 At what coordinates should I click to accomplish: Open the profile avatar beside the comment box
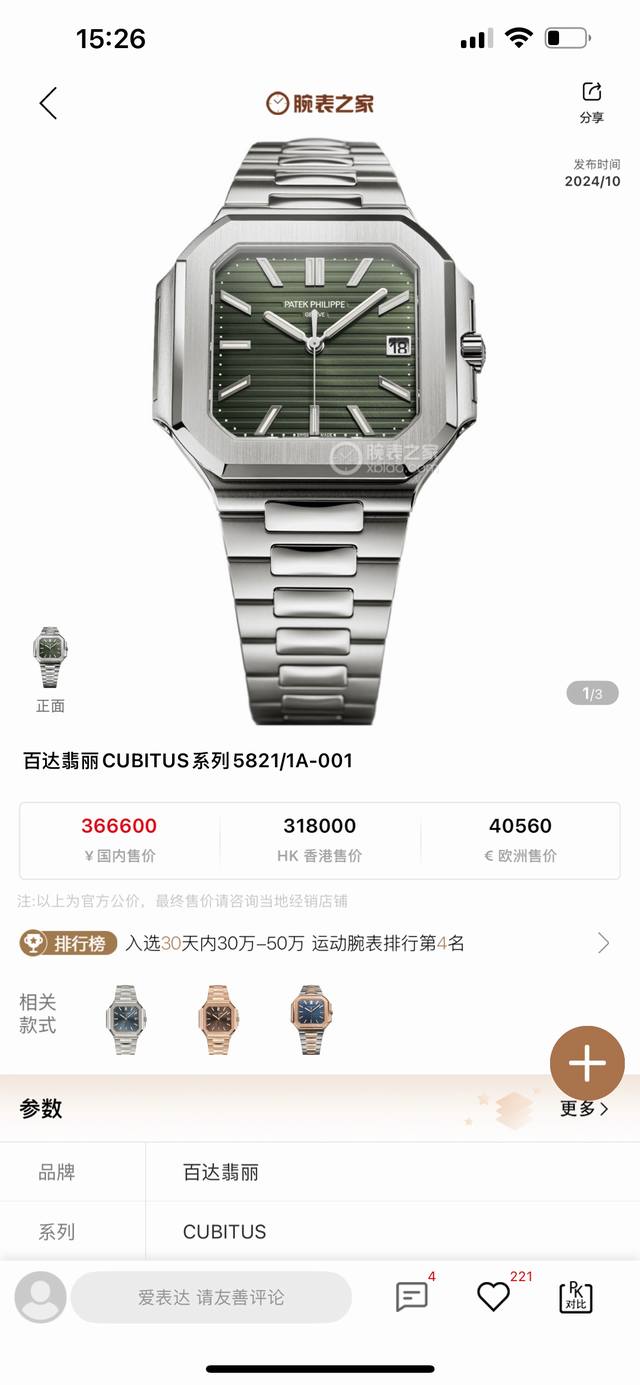(40, 1297)
